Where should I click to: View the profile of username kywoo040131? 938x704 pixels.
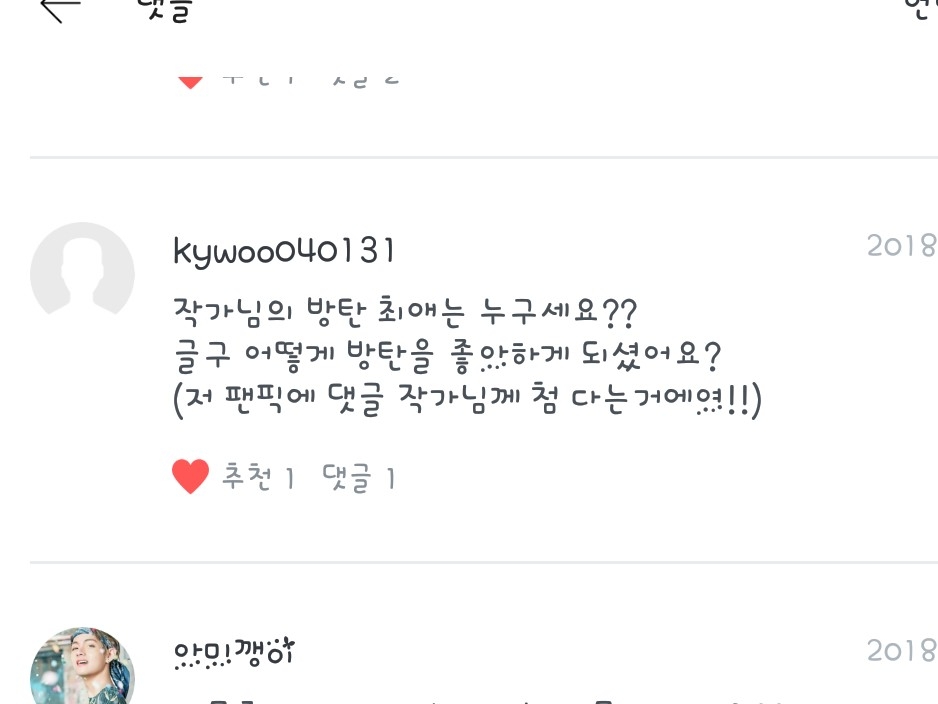coord(284,250)
